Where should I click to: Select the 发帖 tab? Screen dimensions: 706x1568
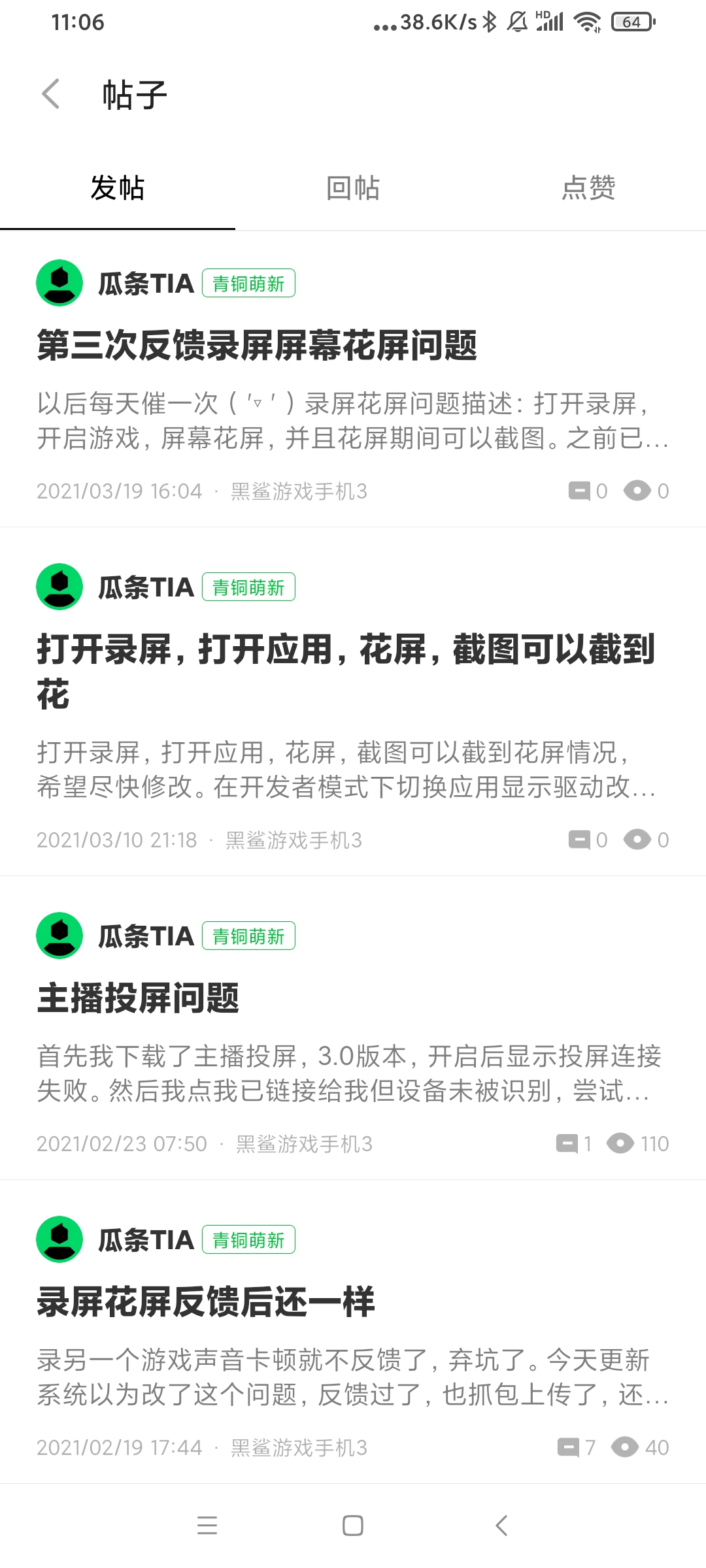118,188
